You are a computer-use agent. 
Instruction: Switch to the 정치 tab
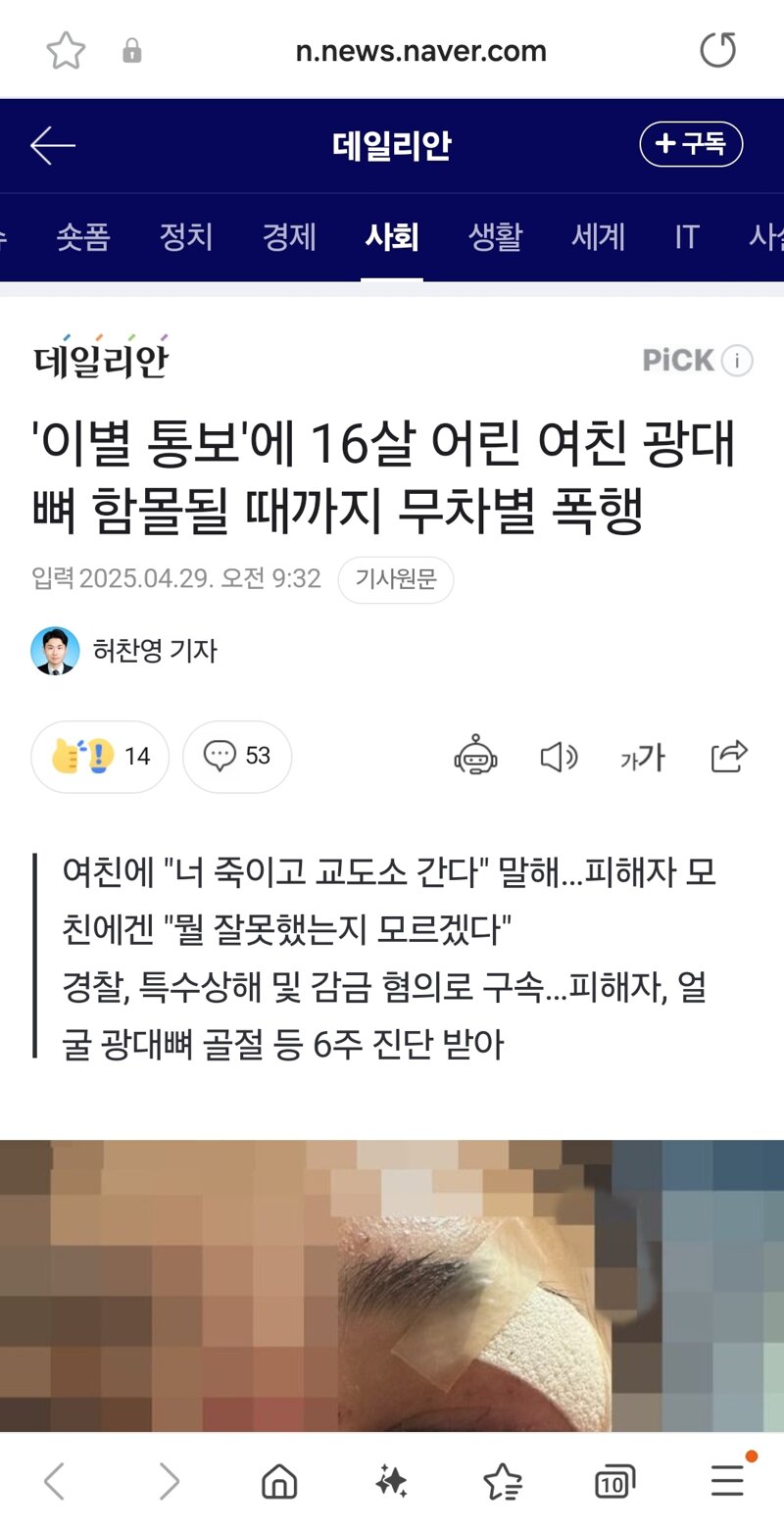pos(186,236)
